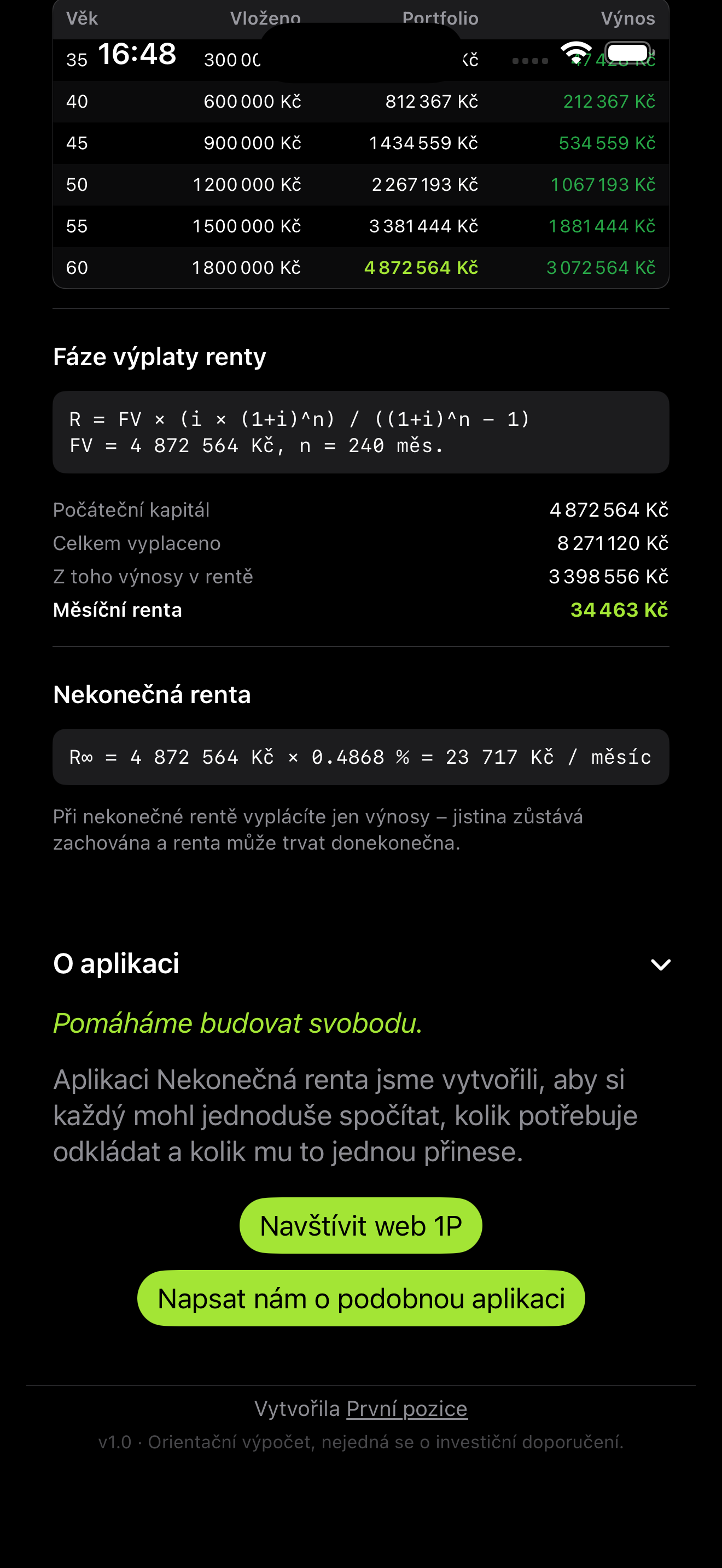This screenshot has width=722, height=1568.
Task: Tap Napsat nám o podobnou aplikaci
Action: (x=360, y=1298)
